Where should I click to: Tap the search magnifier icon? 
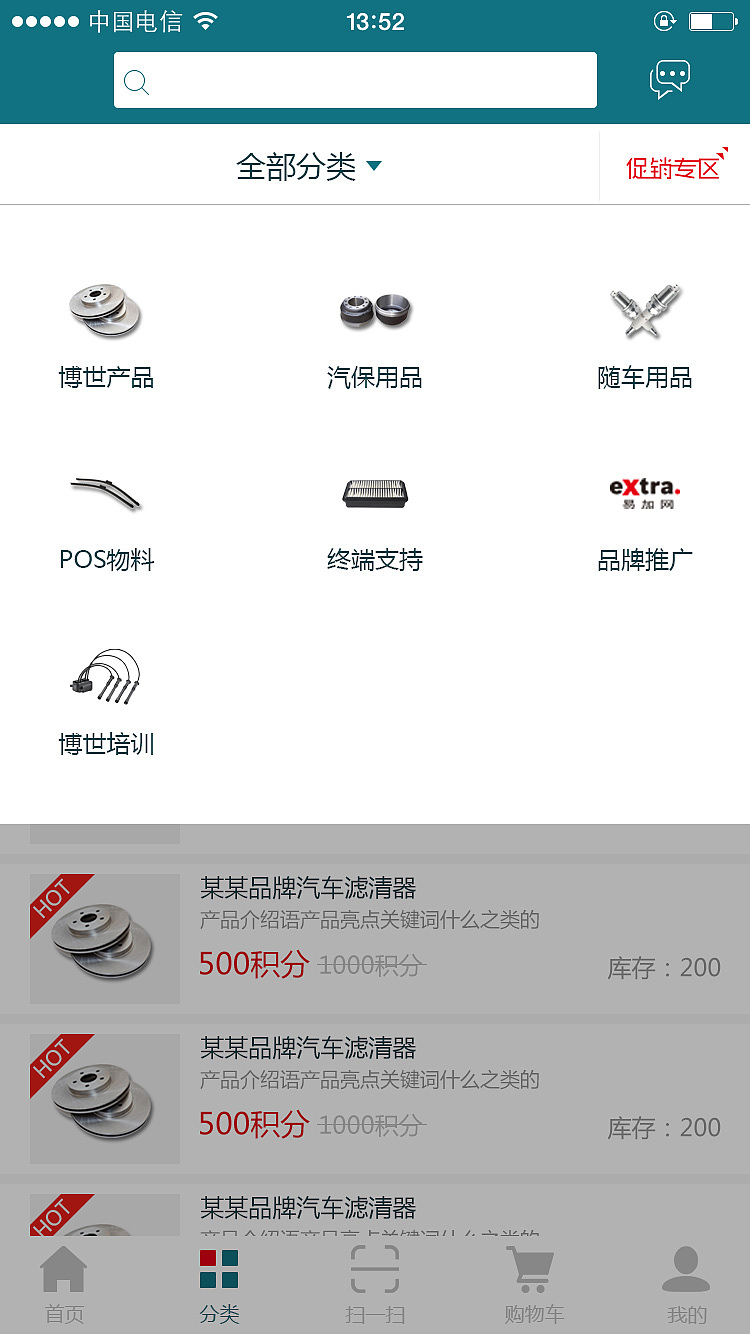136,80
